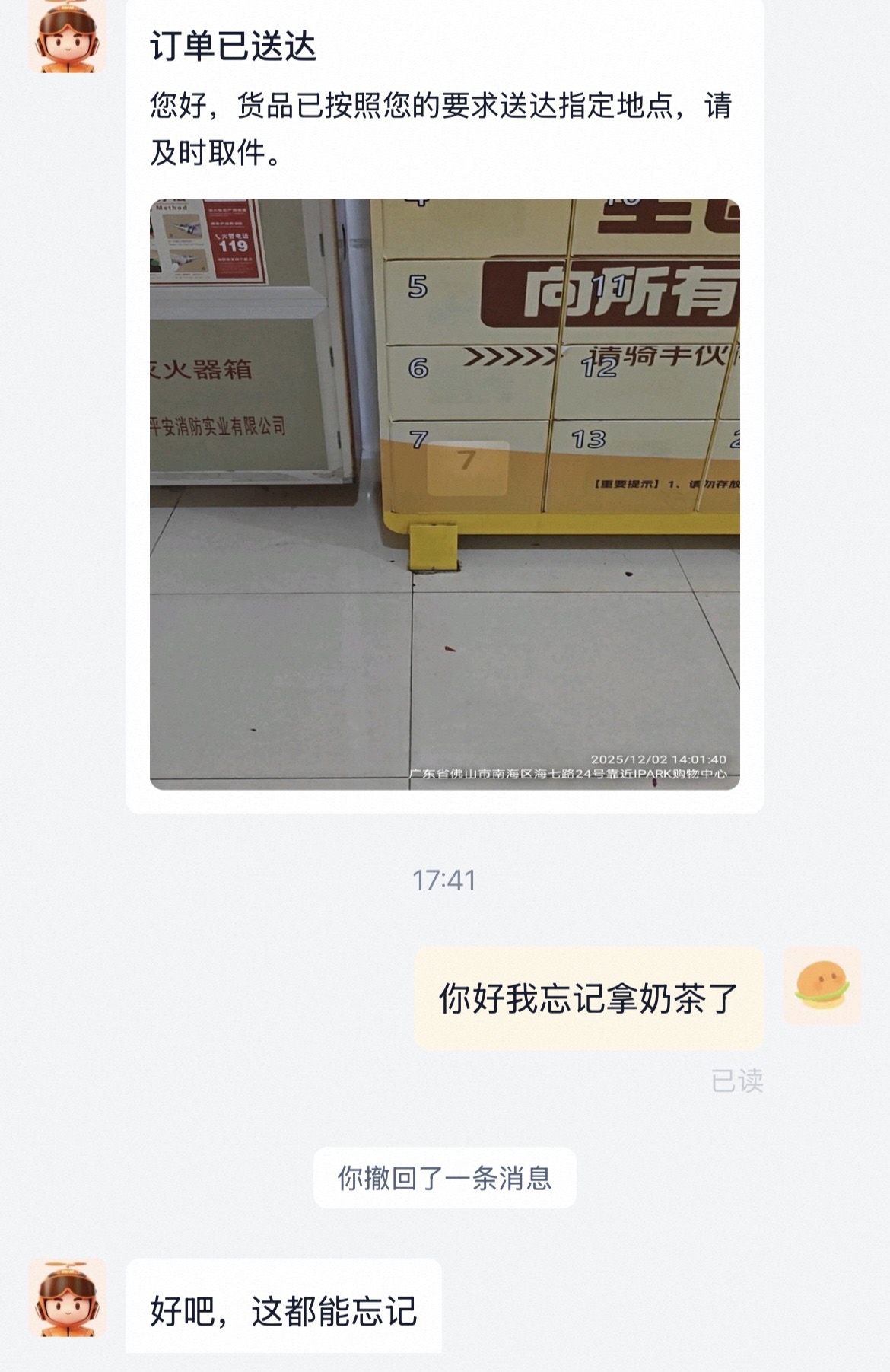Tap the rider avatar beside 好吧，这都能忘记

pyautogui.click(x=68, y=1297)
